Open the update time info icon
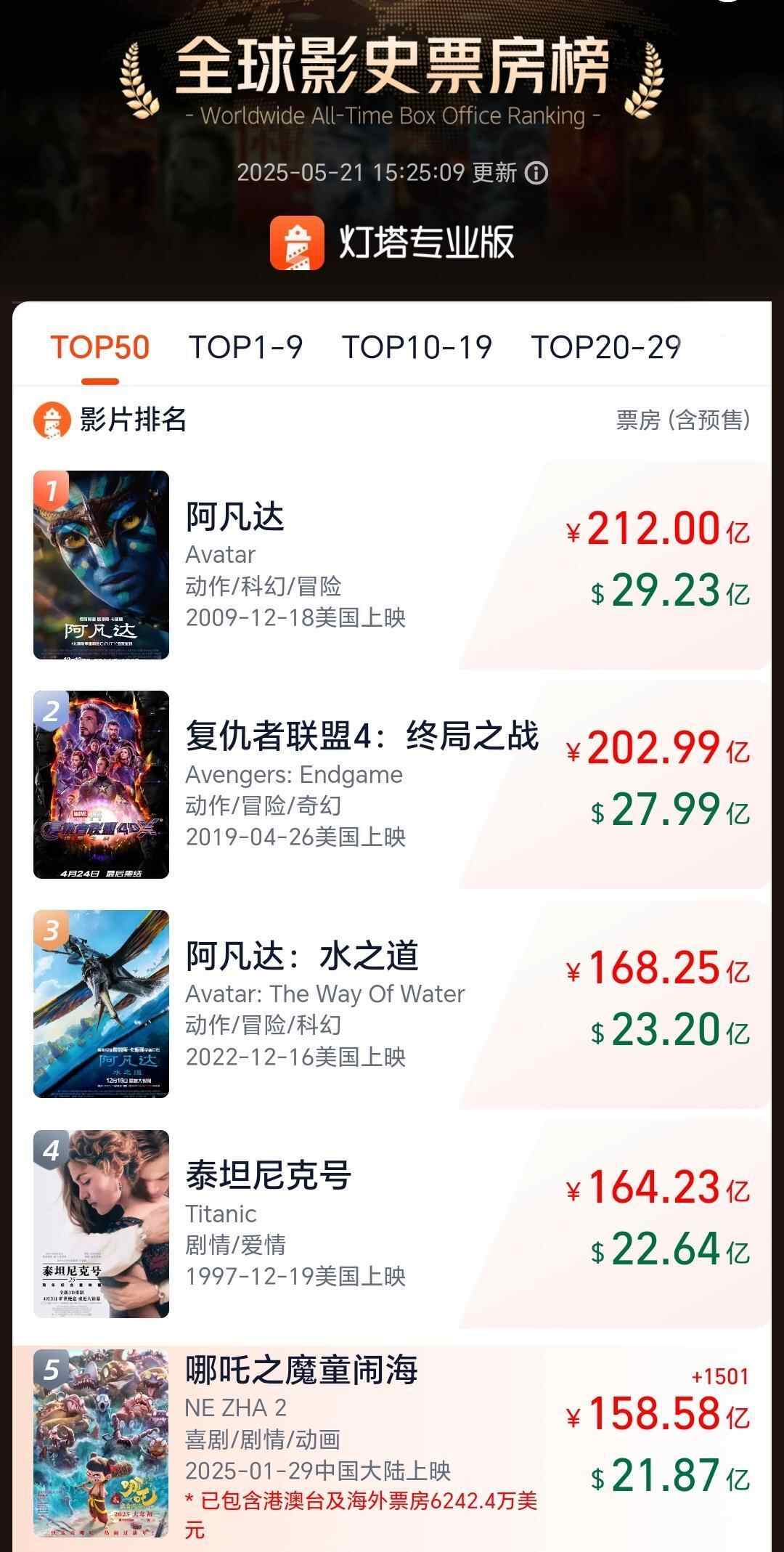The image size is (784, 1552). [x=536, y=174]
